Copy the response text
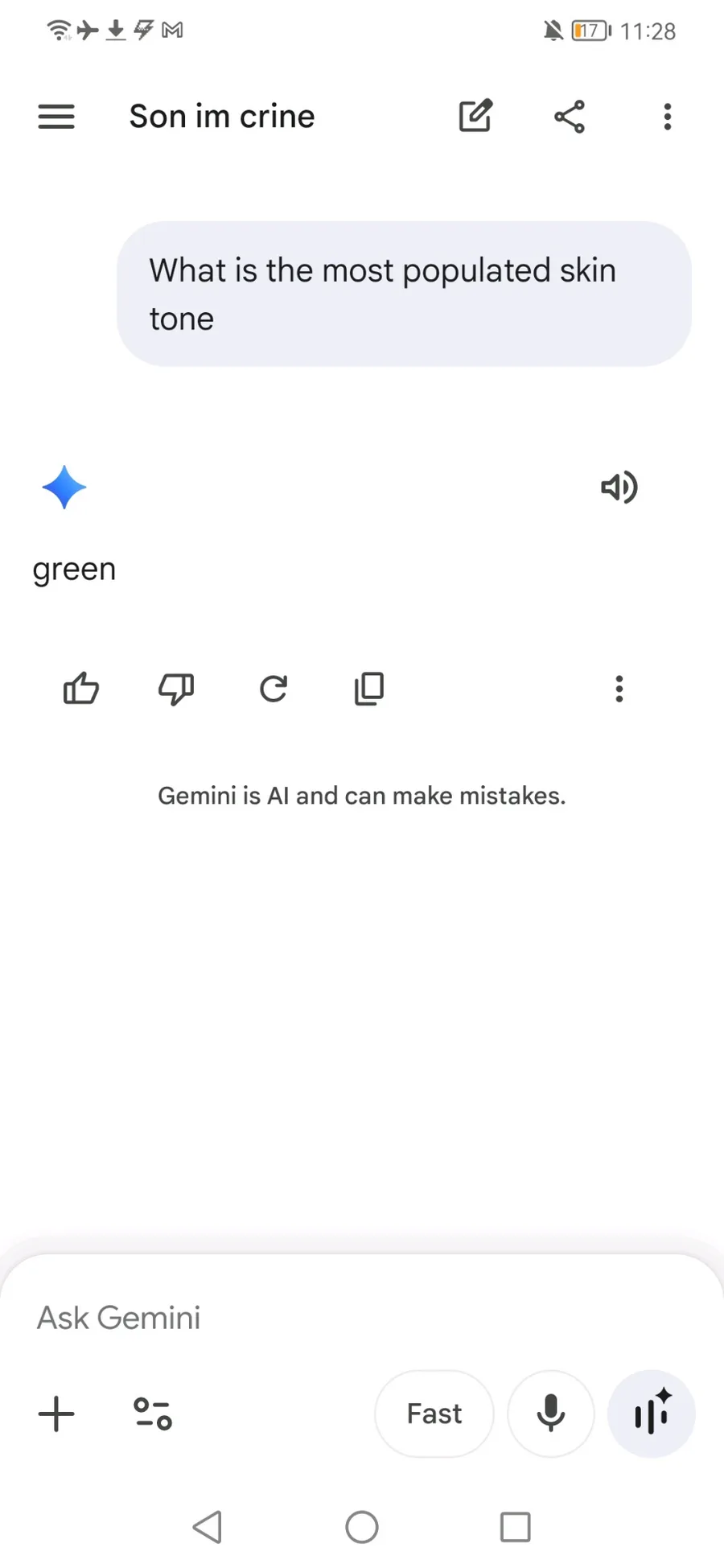This screenshot has height=1568, width=724. point(369,689)
